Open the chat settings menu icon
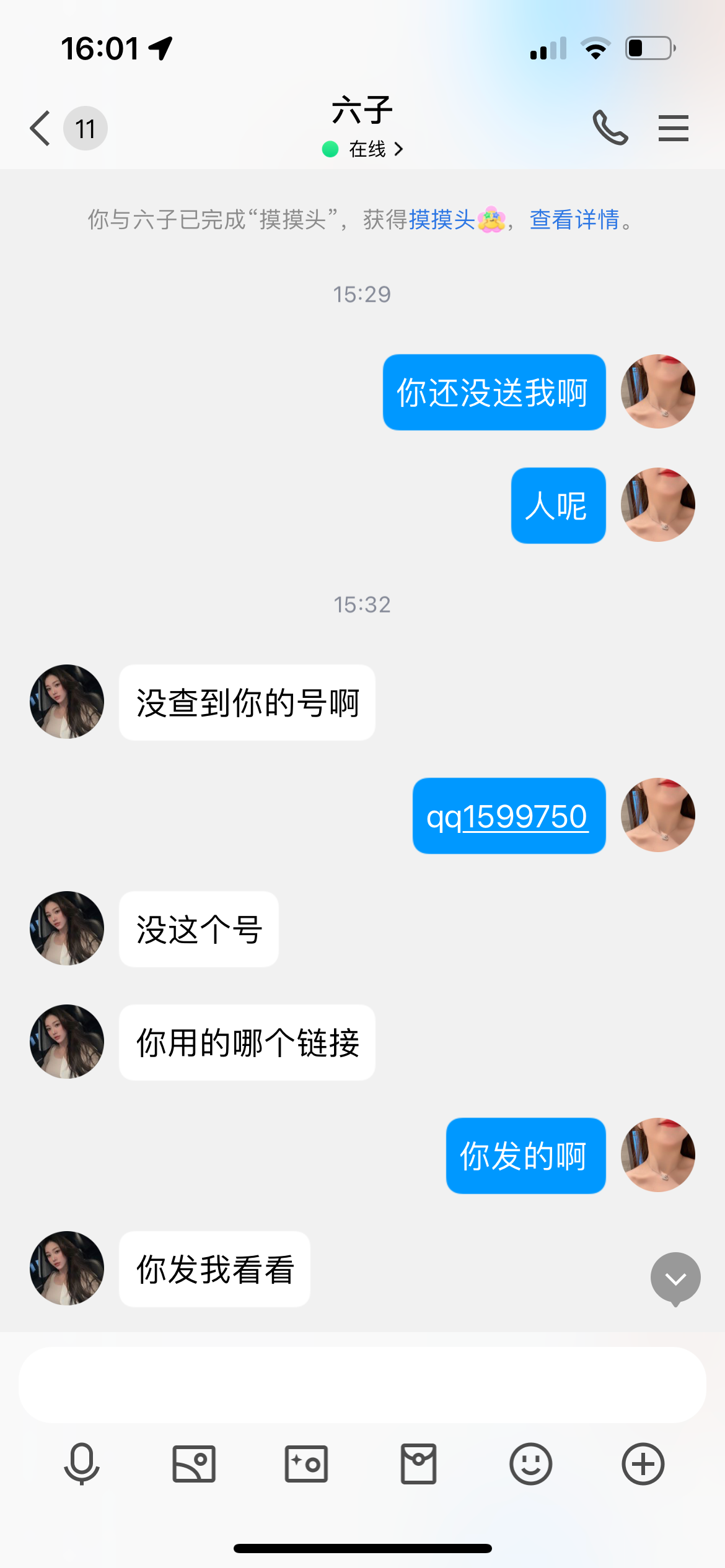Viewport: 725px width, 1568px height. click(x=674, y=128)
